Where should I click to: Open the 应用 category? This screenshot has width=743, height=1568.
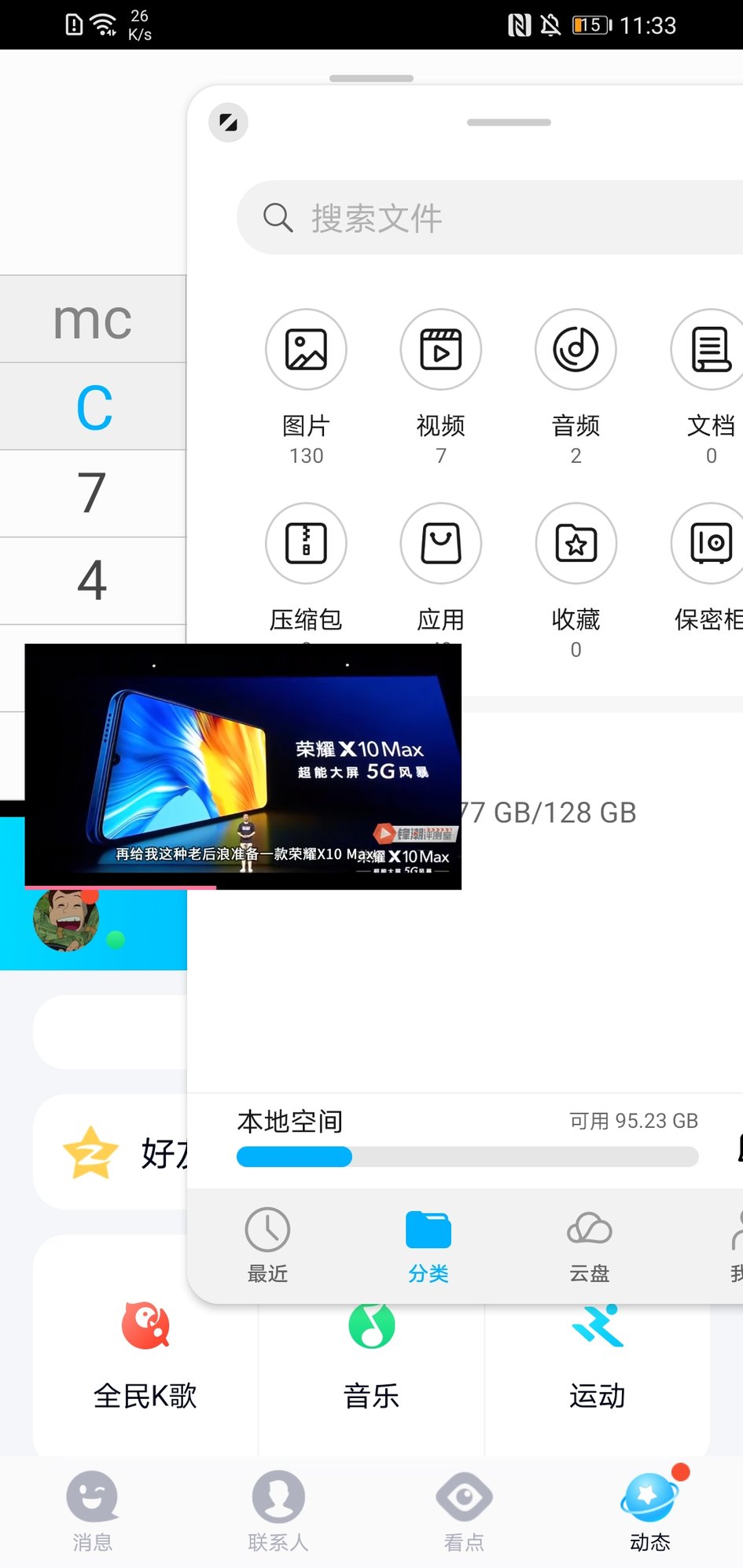tap(441, 544)
